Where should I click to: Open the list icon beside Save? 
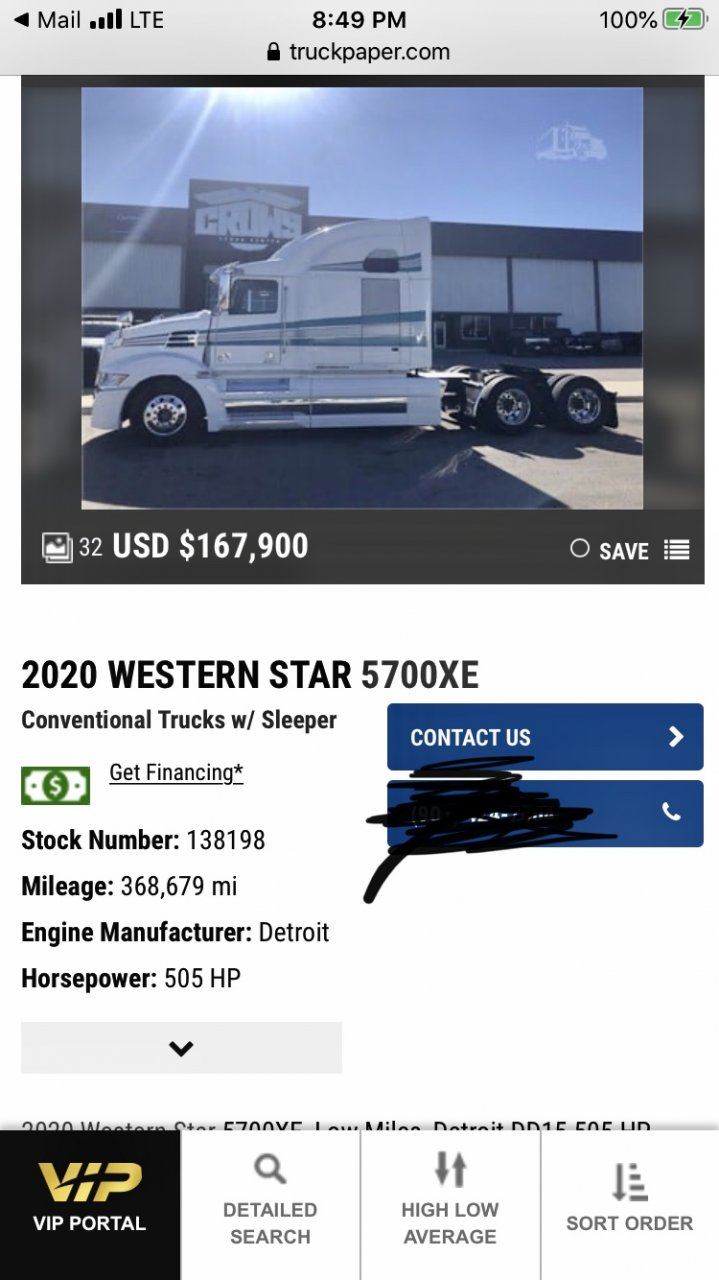coord(677,550)
